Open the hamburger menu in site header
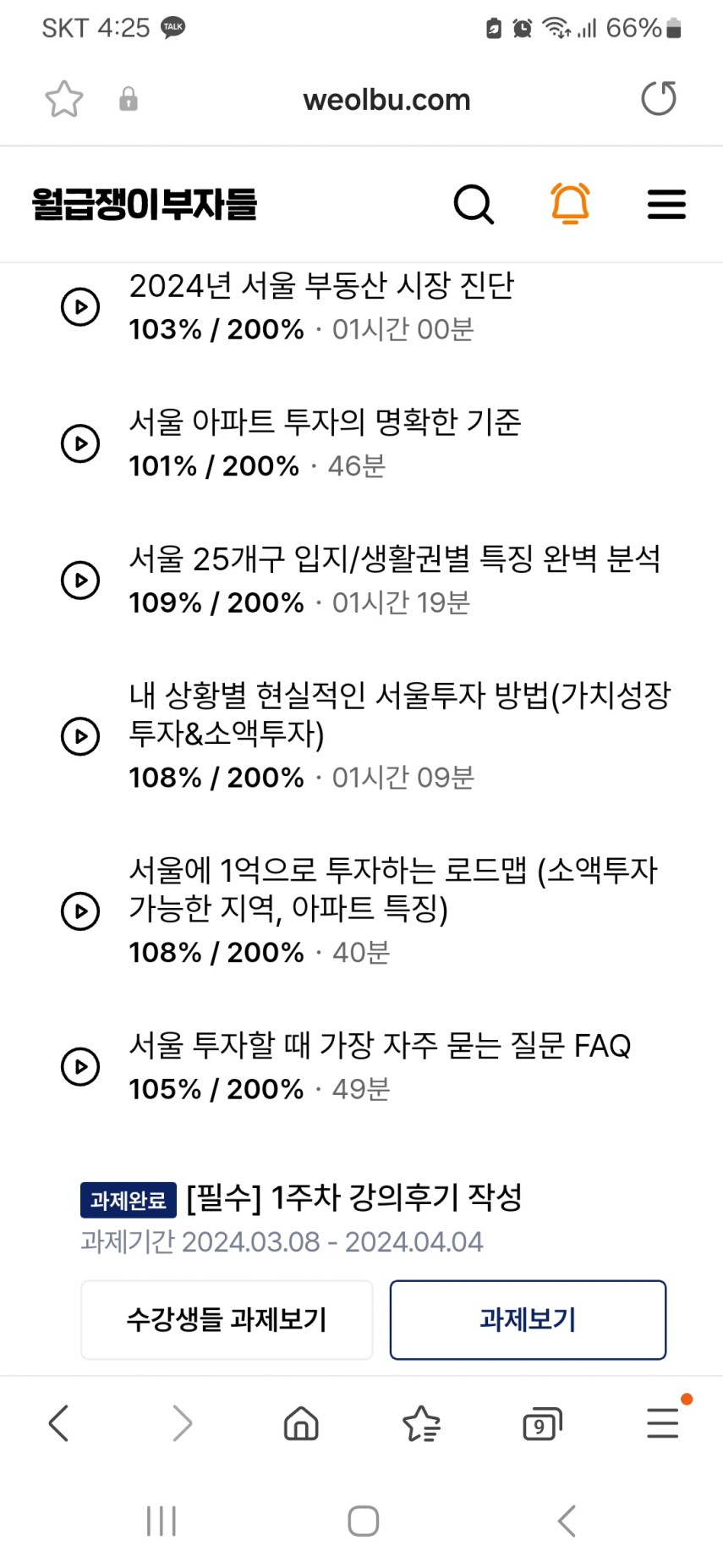723x1568 pixels. 666,204
